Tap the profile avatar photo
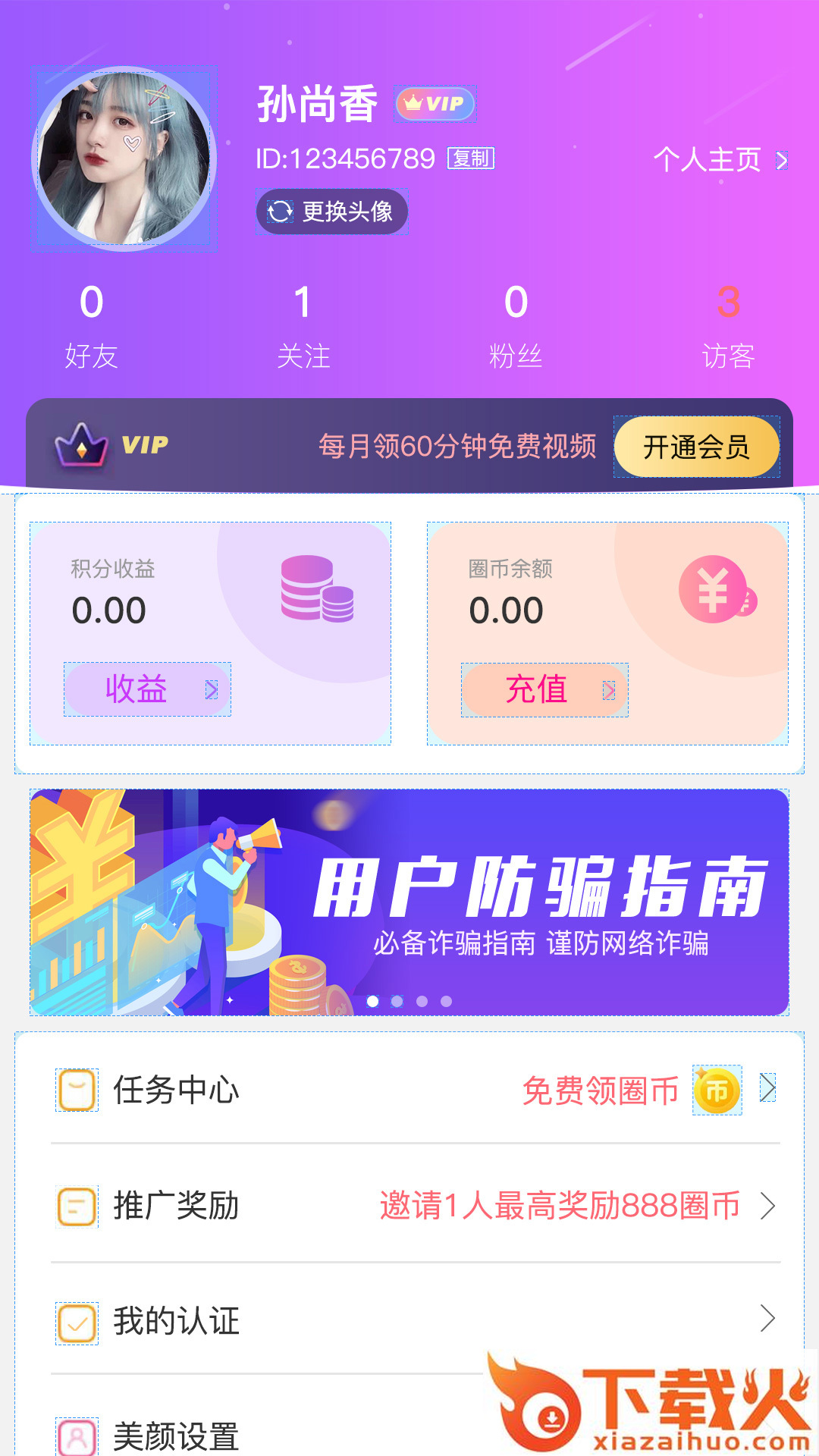 (x=124, y=158)
